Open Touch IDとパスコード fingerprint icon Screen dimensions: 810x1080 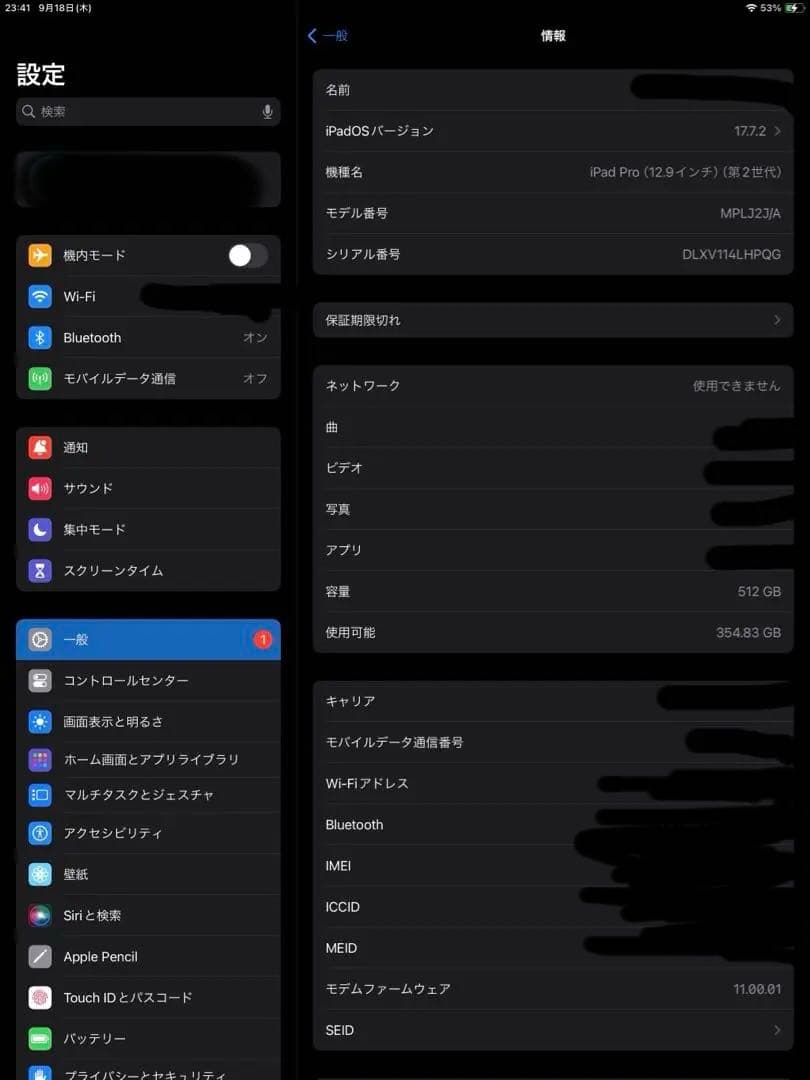coord(40,997)
